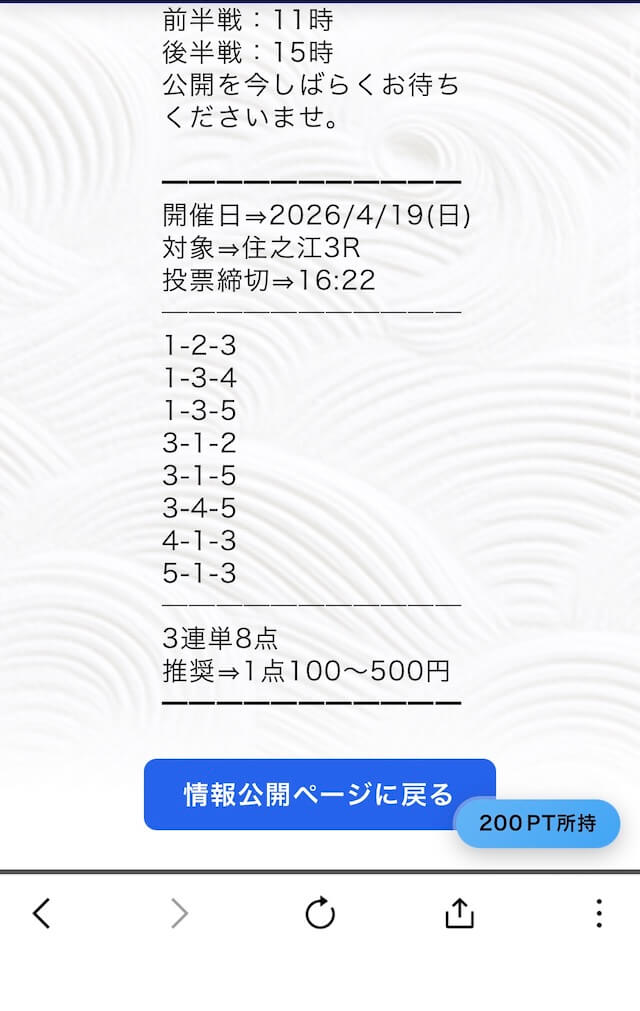
Task: Share this page
Action: (459, 913)
